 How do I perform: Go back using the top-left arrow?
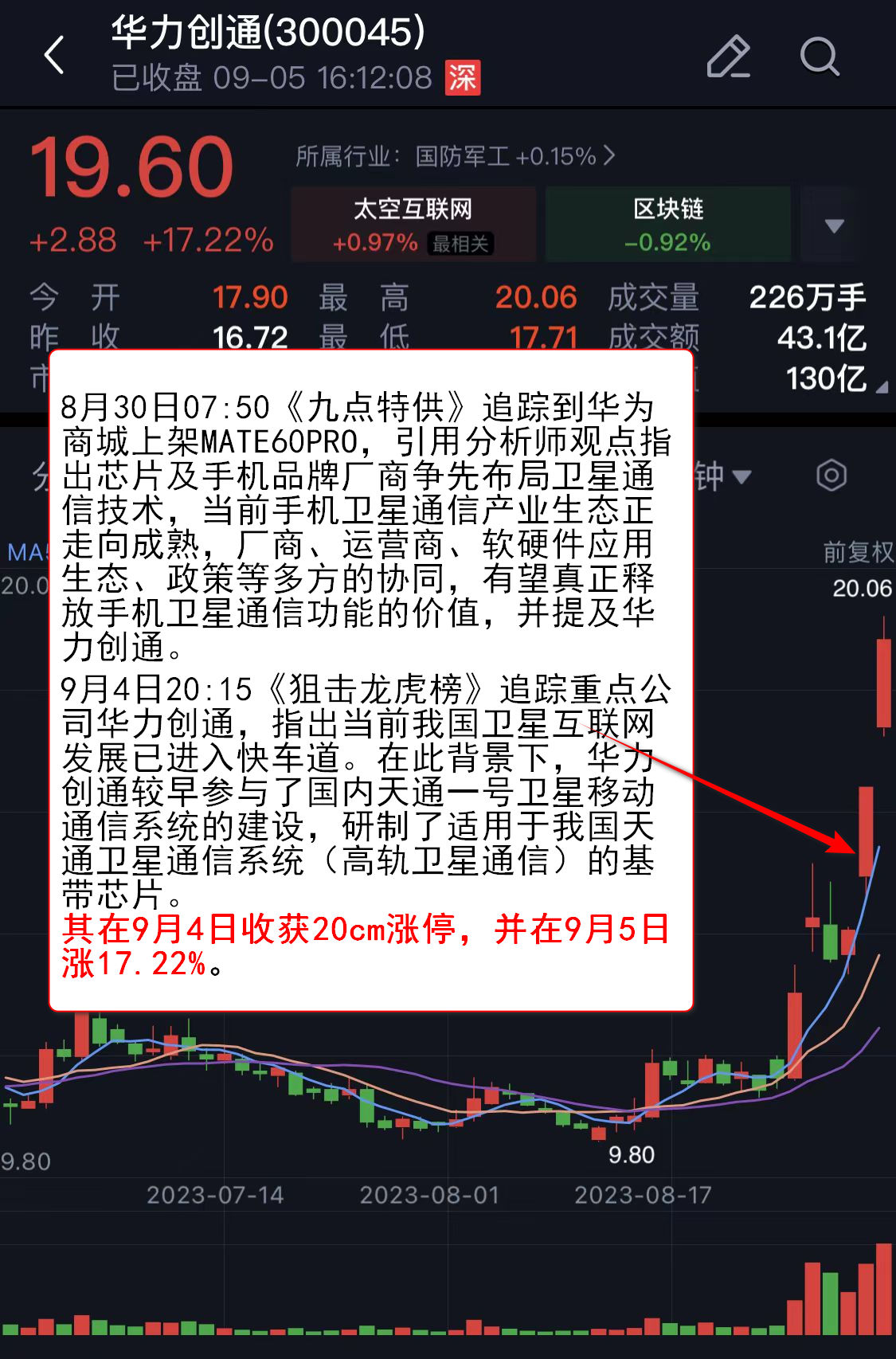[x=54, y=56]
